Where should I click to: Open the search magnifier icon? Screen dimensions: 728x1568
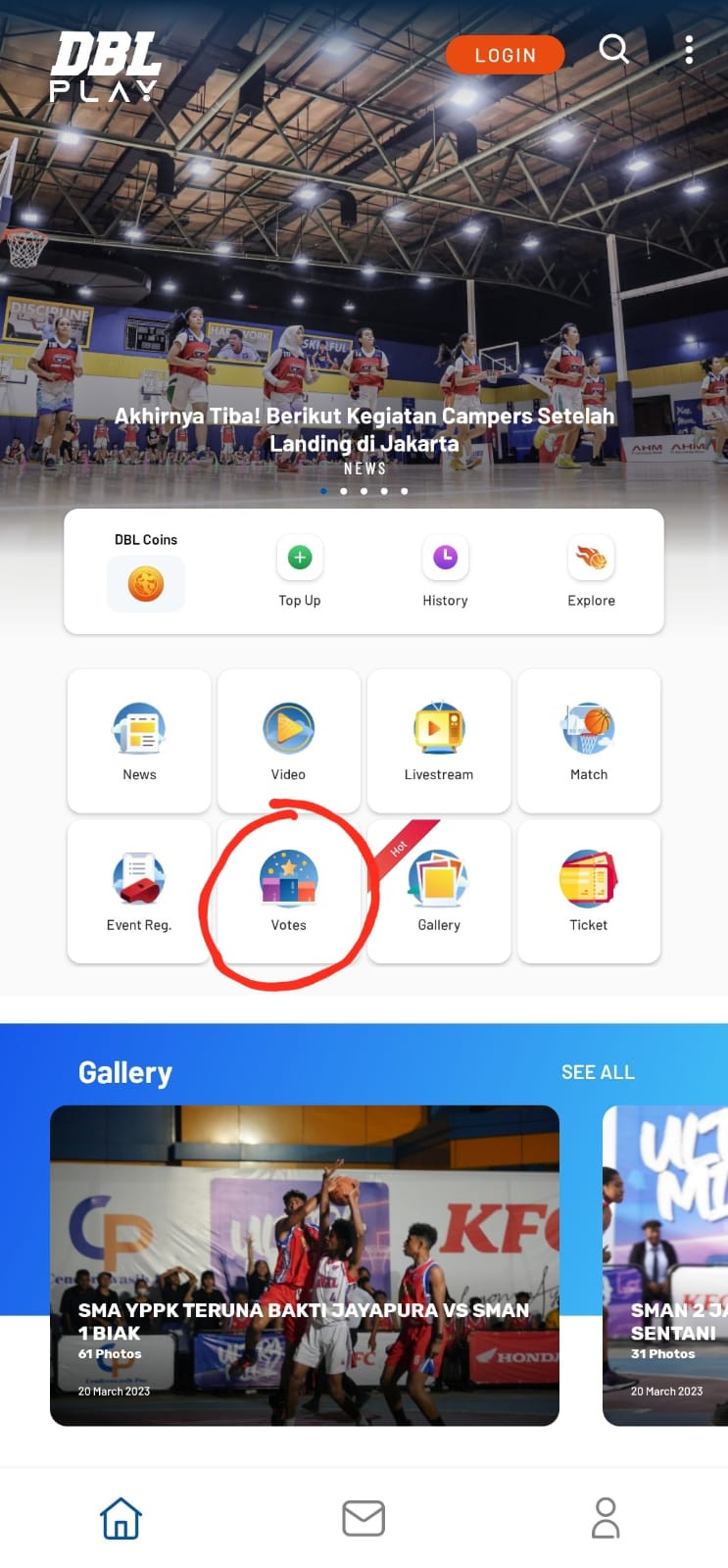tap(614, 48)
